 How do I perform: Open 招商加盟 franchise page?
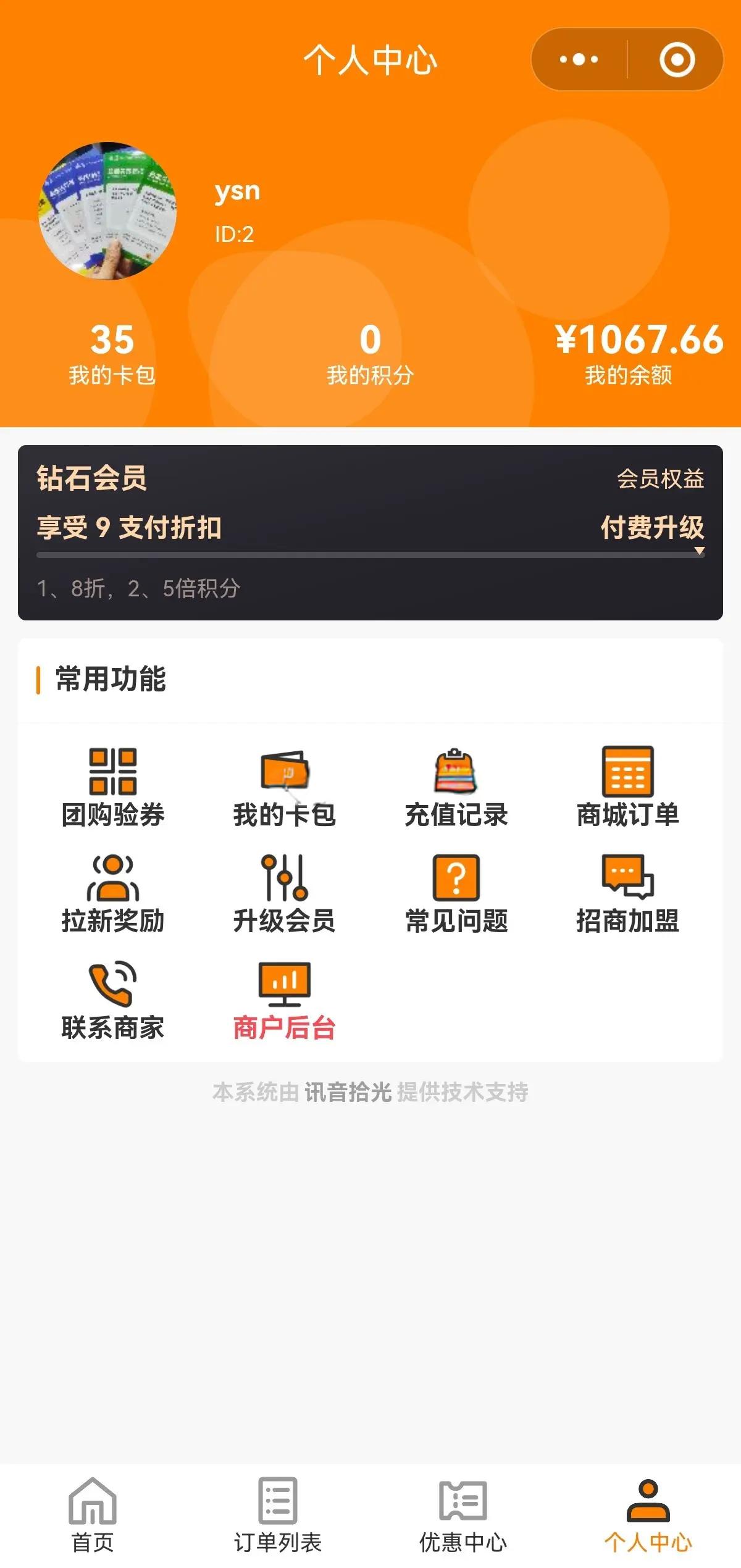point(628,894)
